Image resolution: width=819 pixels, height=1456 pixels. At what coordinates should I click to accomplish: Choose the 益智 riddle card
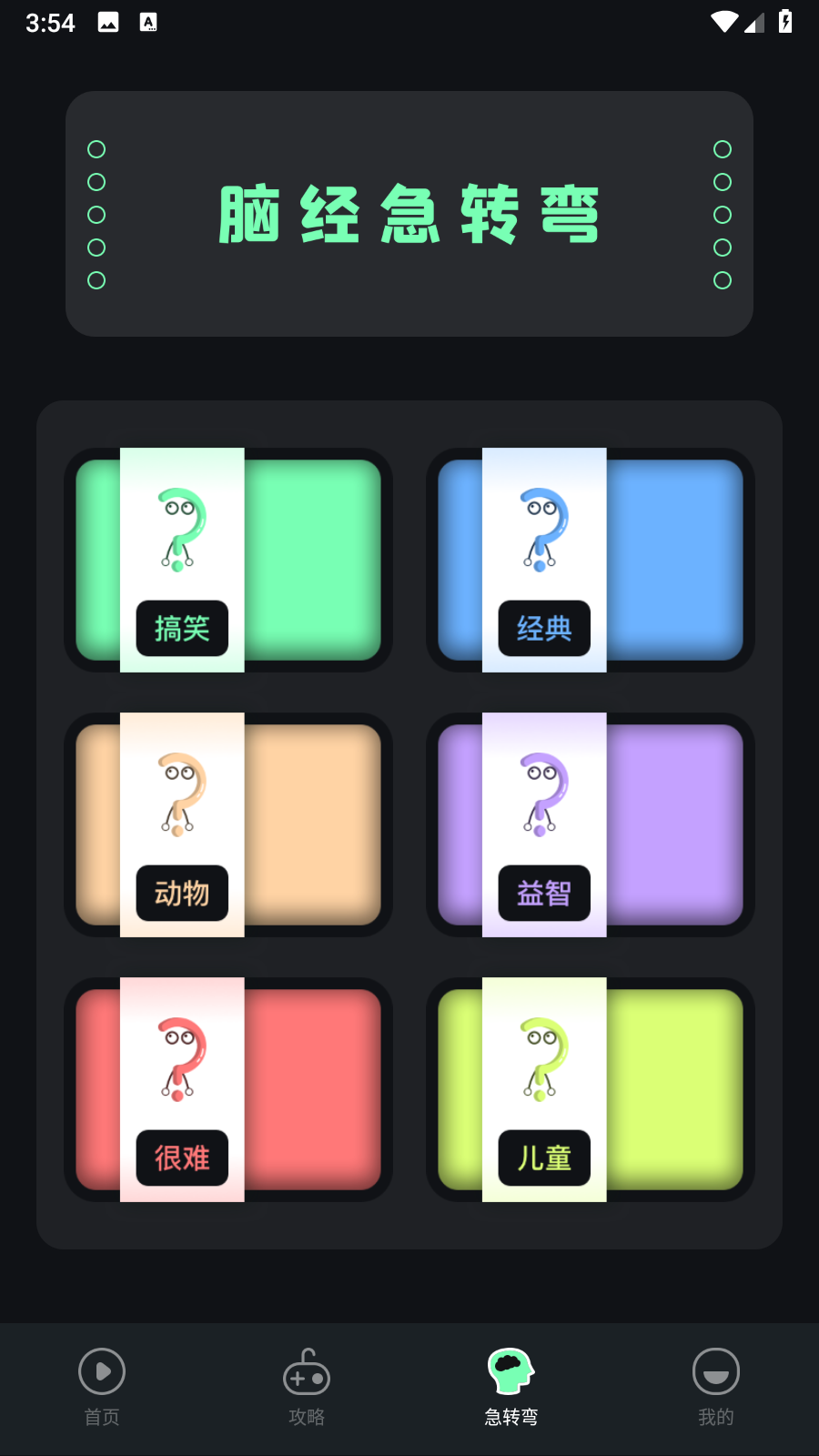click(x=590, y=824)
